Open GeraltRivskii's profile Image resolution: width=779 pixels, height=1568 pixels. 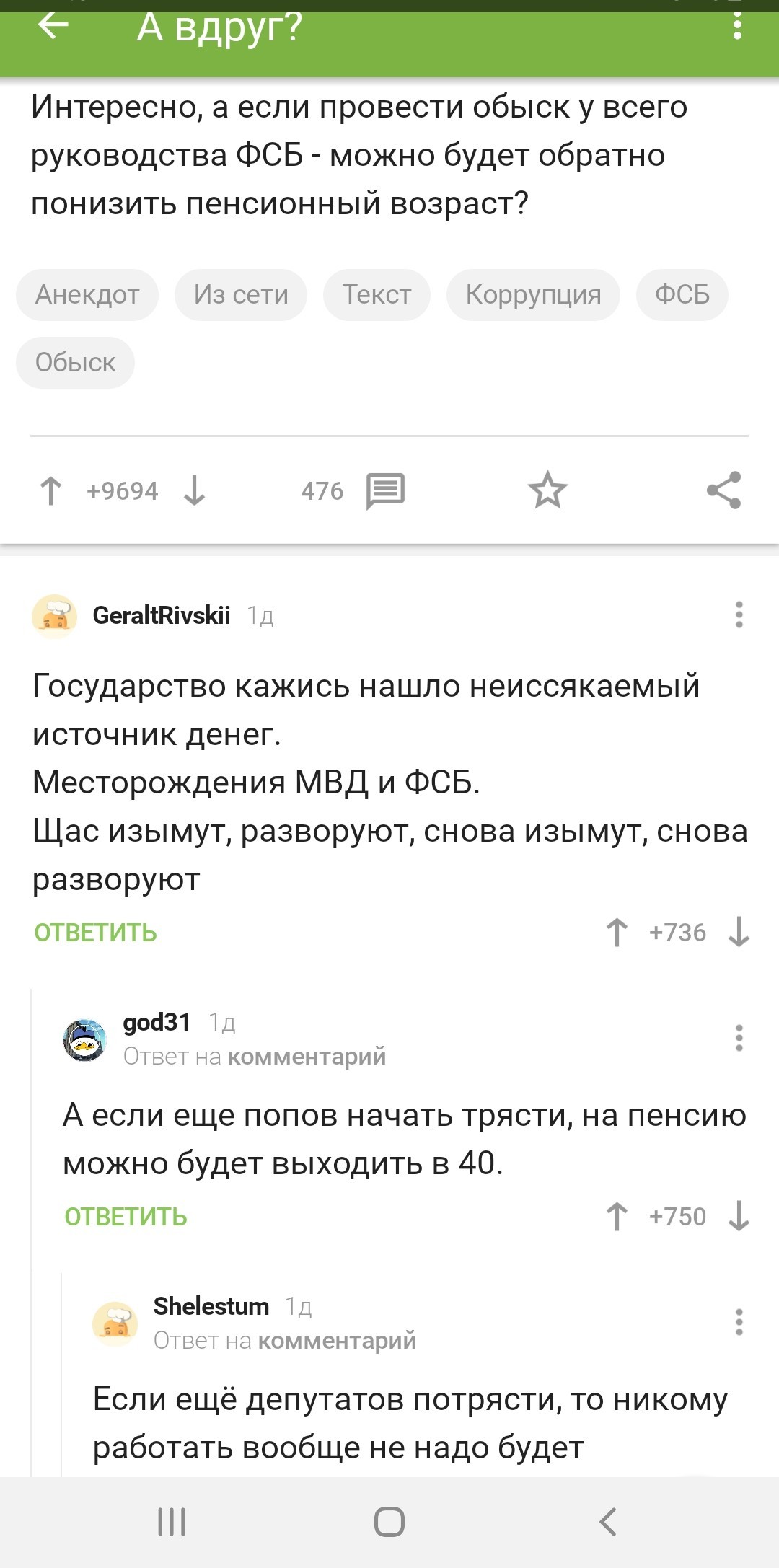161,615
